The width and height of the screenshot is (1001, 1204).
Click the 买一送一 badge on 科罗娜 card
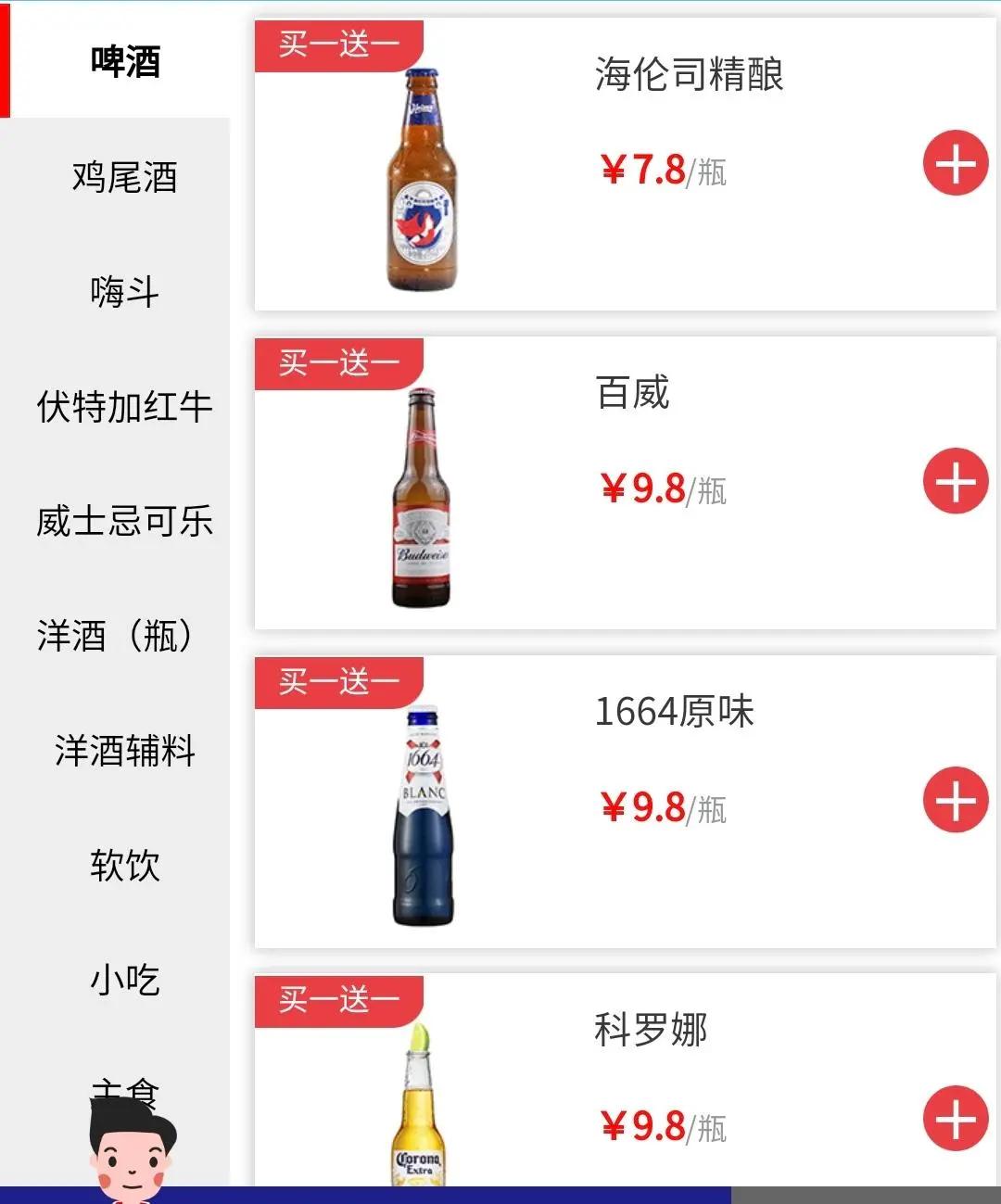coord(338,1000)
